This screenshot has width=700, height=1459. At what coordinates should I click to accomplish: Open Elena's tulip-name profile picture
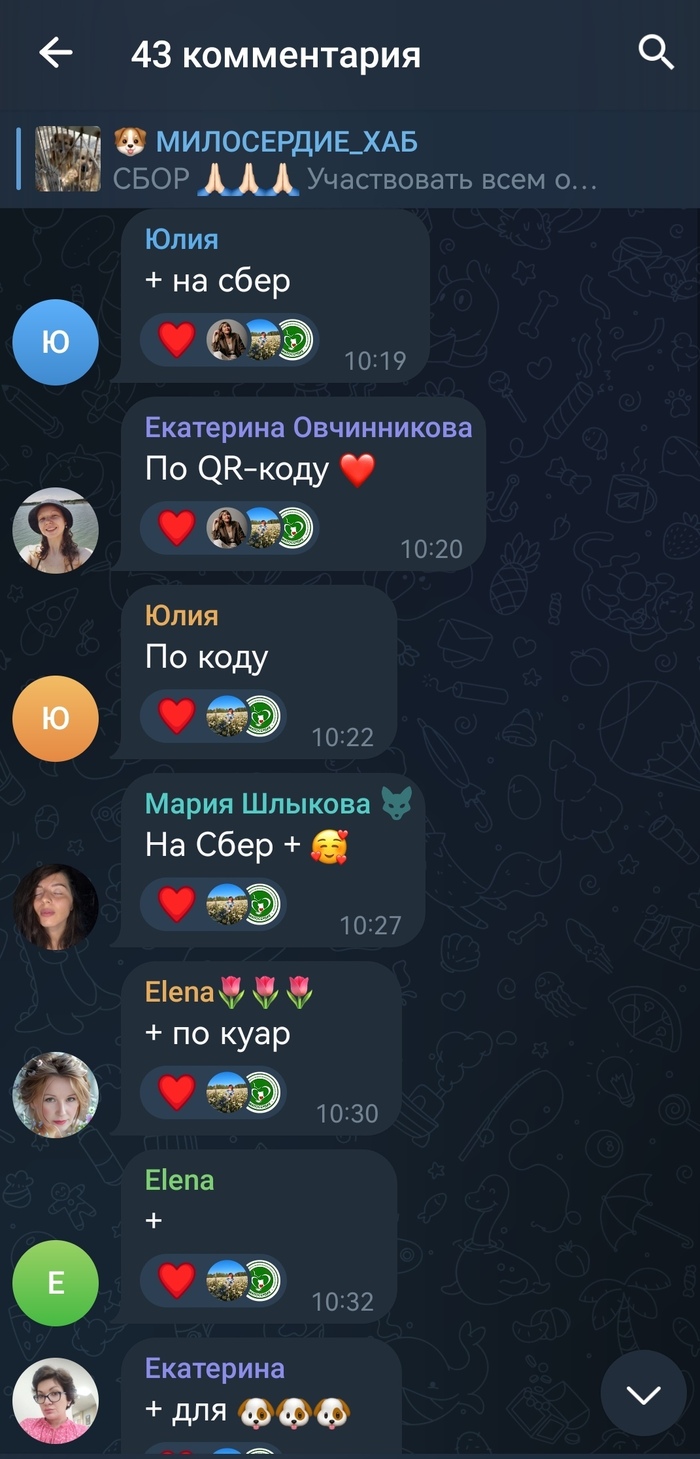point(55,1094)
